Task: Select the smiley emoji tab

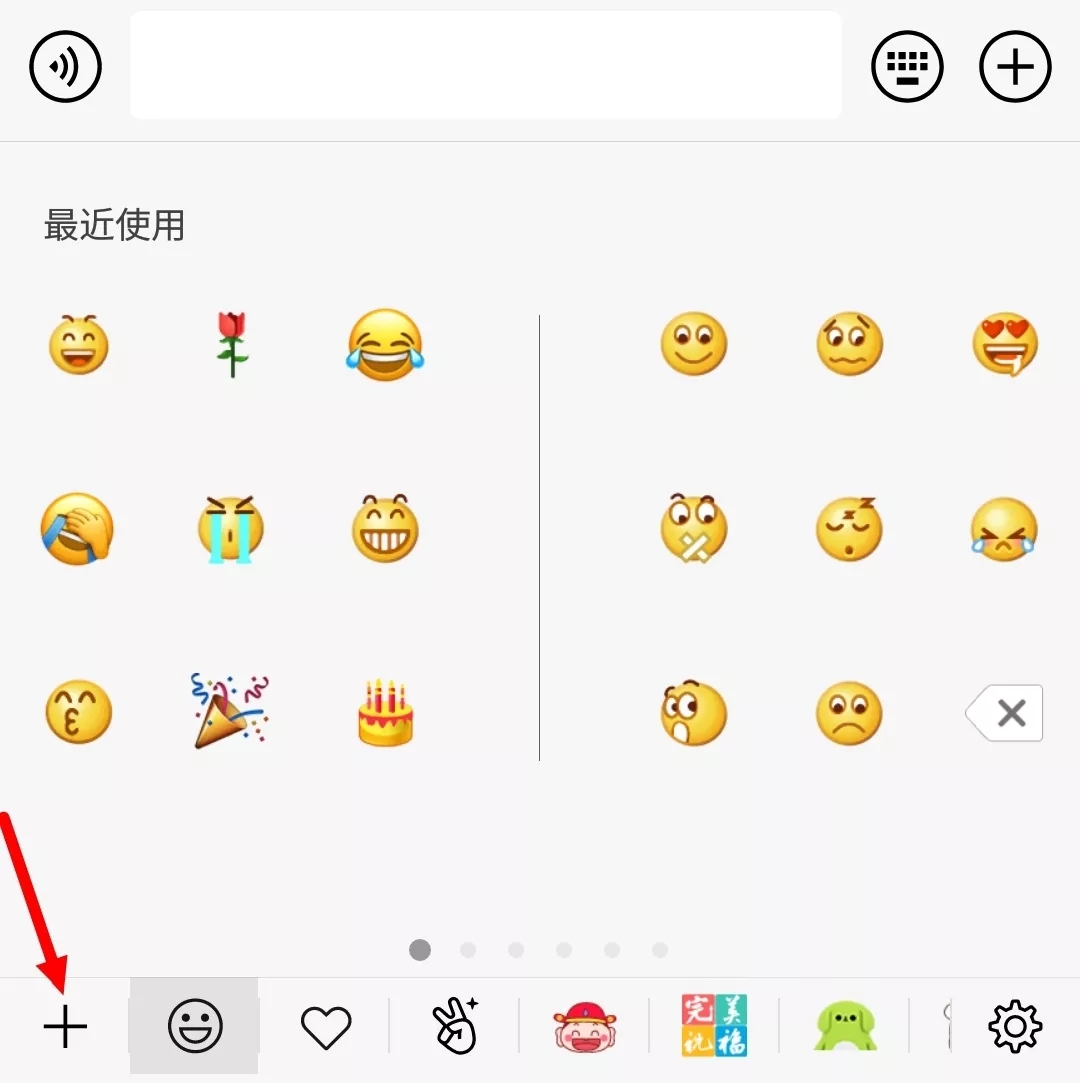Action: point(195,1027)
